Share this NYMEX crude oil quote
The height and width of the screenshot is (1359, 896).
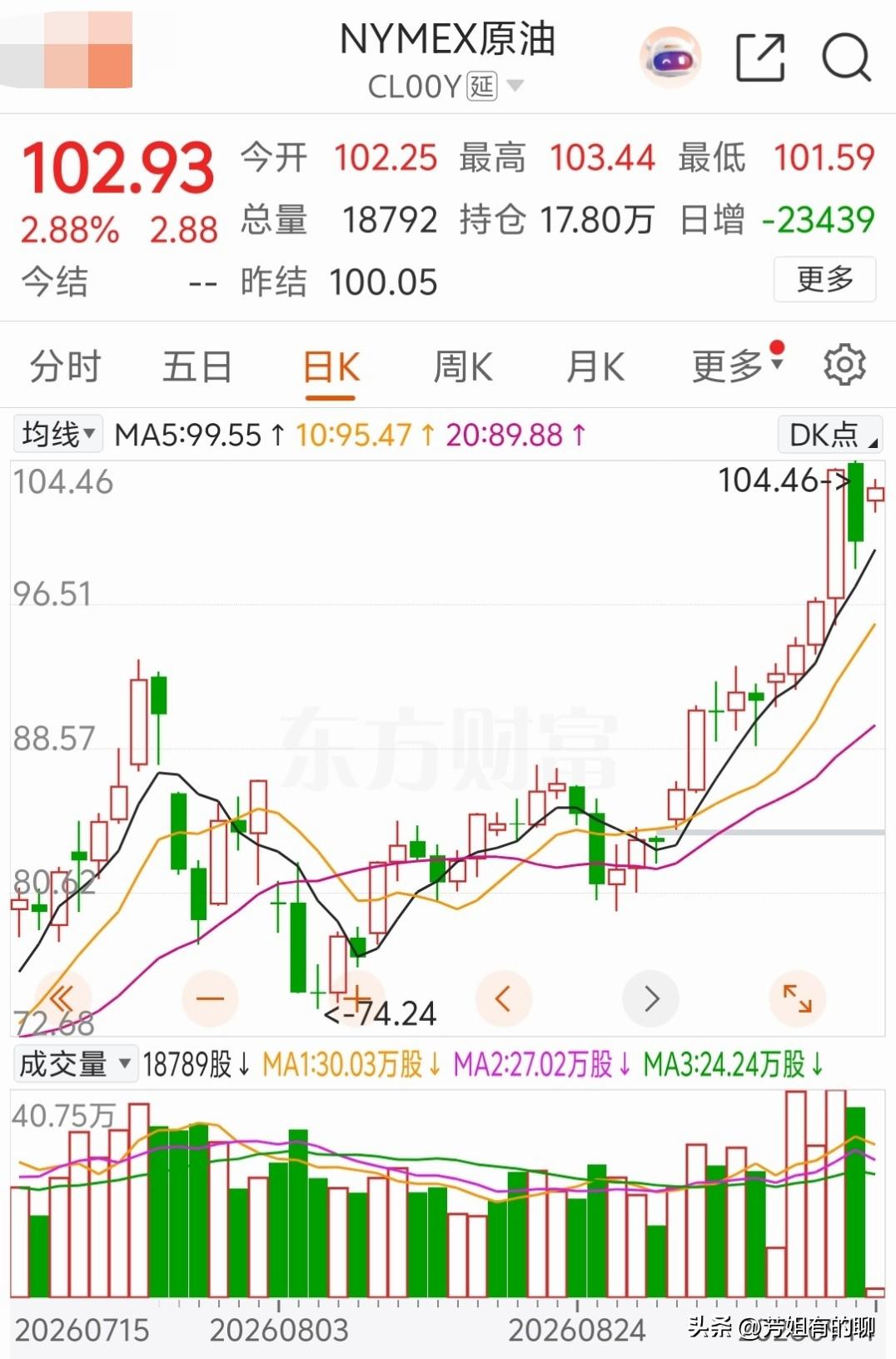click(x=761, y=57)
